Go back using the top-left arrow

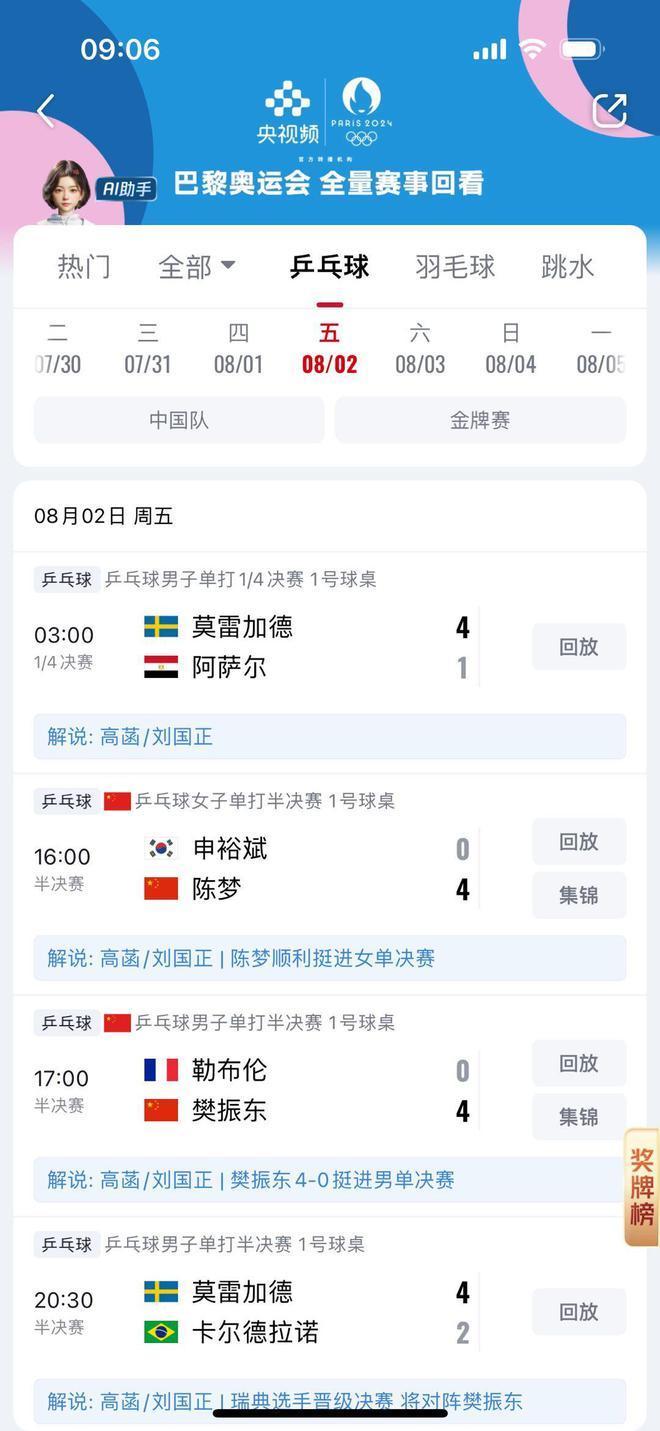[x=46, y=110]
